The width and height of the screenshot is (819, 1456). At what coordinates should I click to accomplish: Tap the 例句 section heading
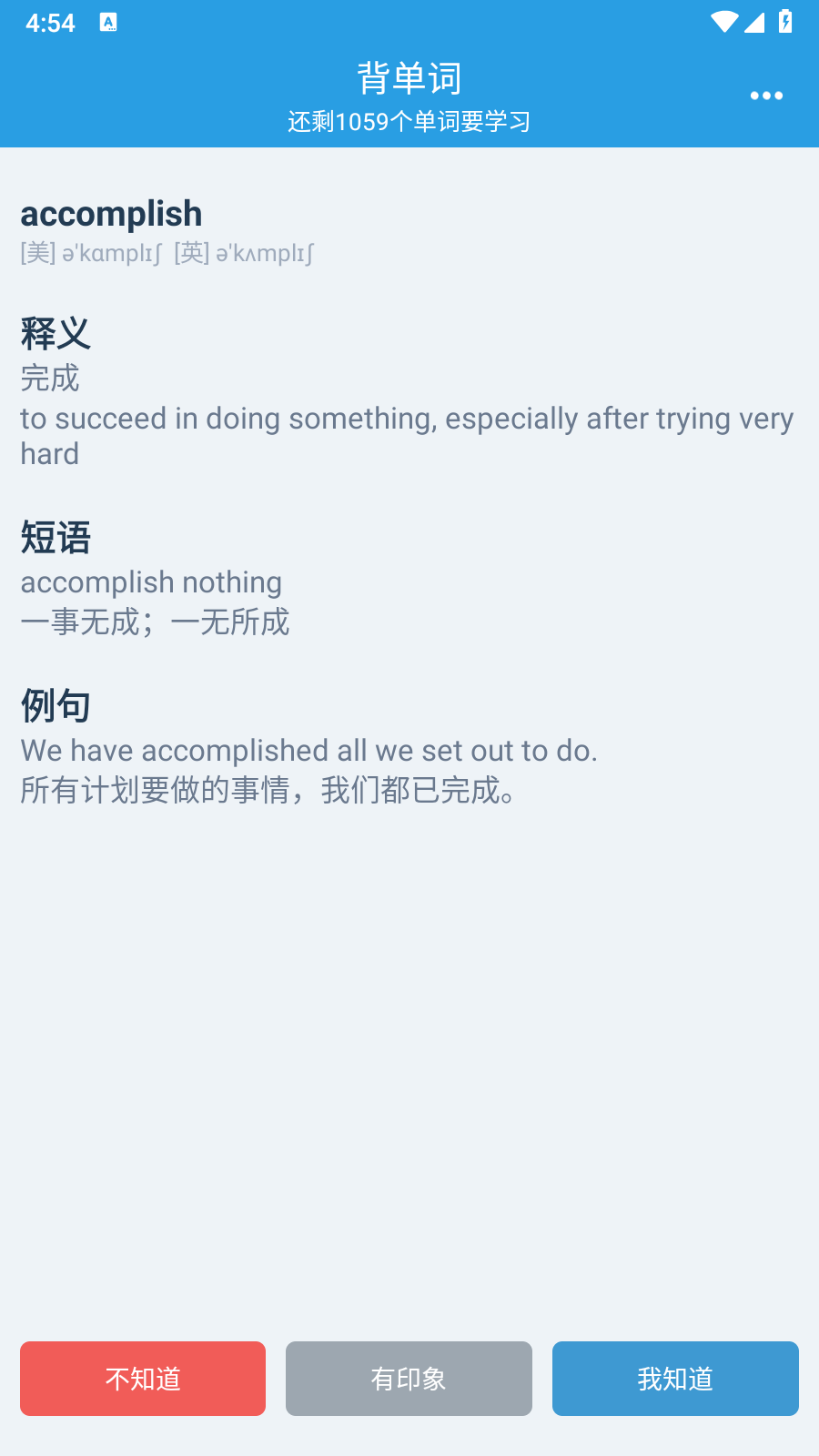(55, 705)
